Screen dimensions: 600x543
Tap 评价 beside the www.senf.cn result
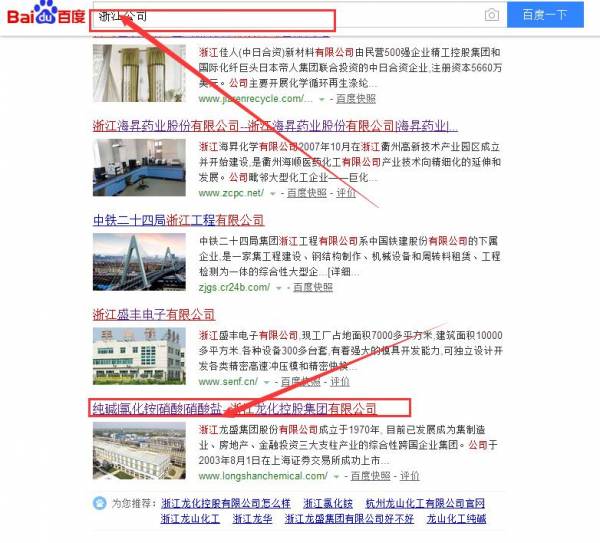[x=340, y=382]
